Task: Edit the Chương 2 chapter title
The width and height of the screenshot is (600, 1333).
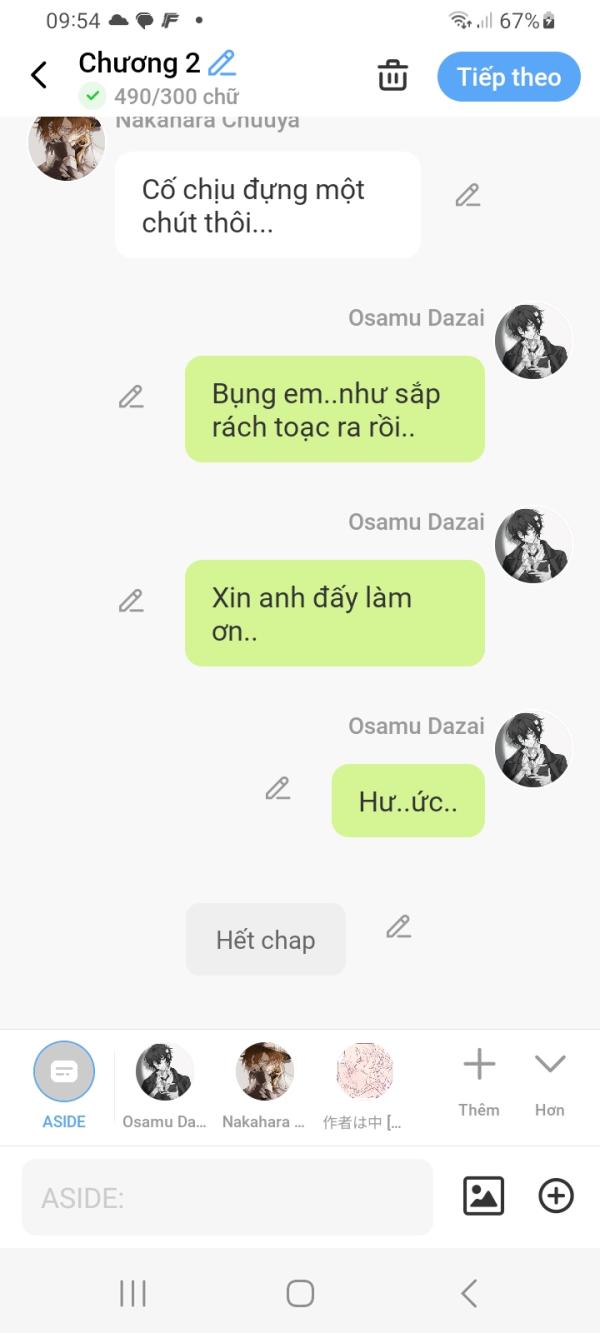Action: 222,63
